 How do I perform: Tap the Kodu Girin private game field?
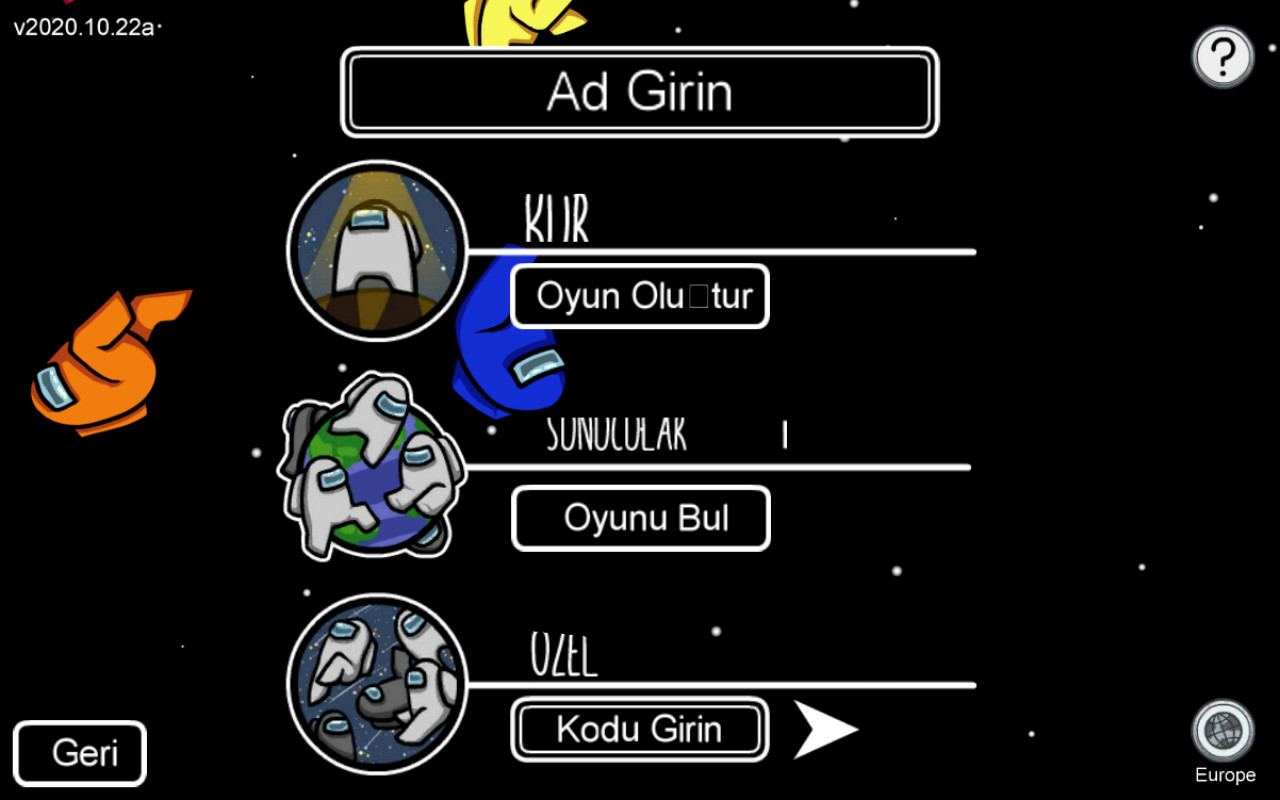coord(640,729)
